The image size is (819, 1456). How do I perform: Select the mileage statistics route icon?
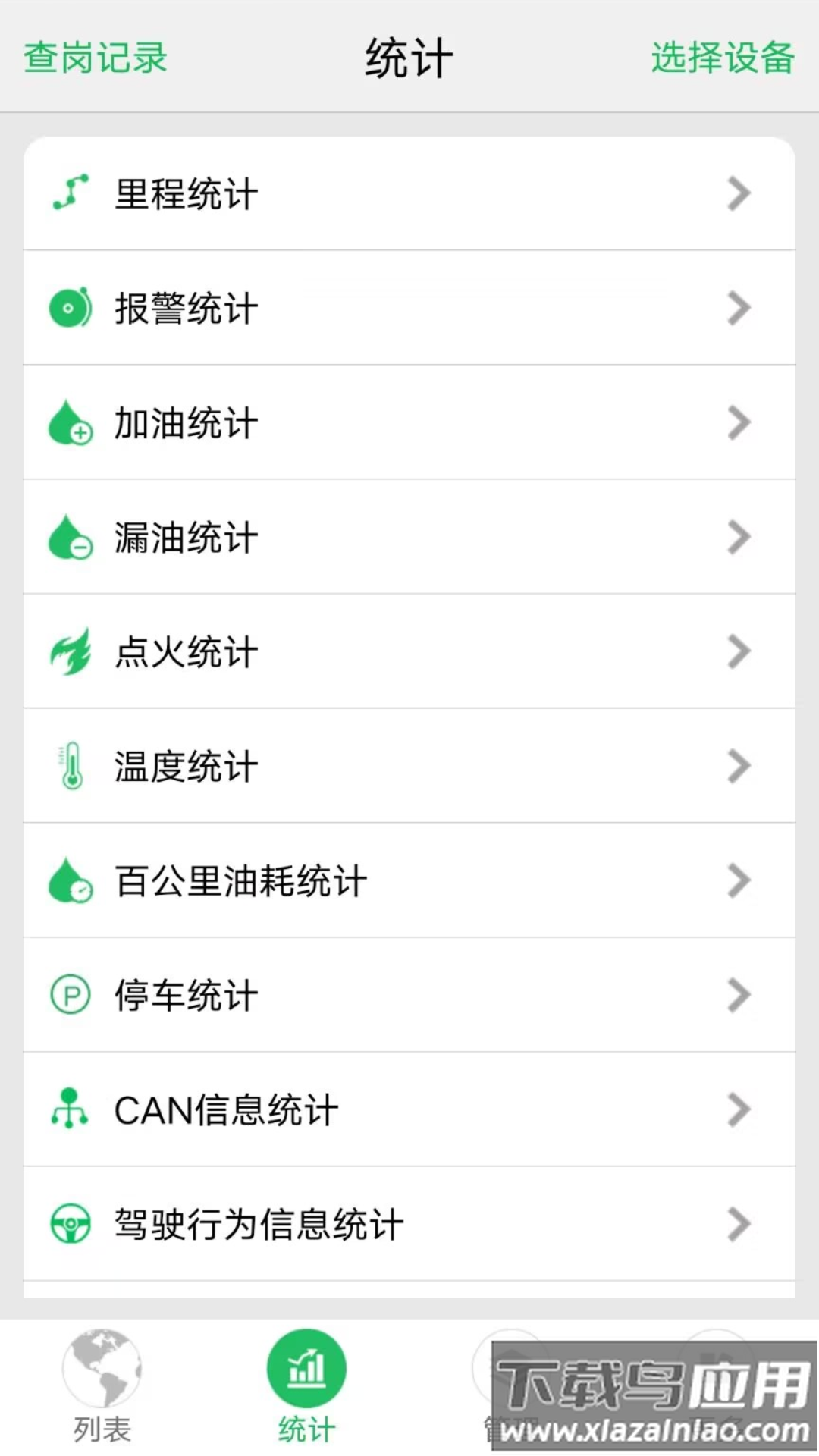pyautogui.click(x=70, y=193)
